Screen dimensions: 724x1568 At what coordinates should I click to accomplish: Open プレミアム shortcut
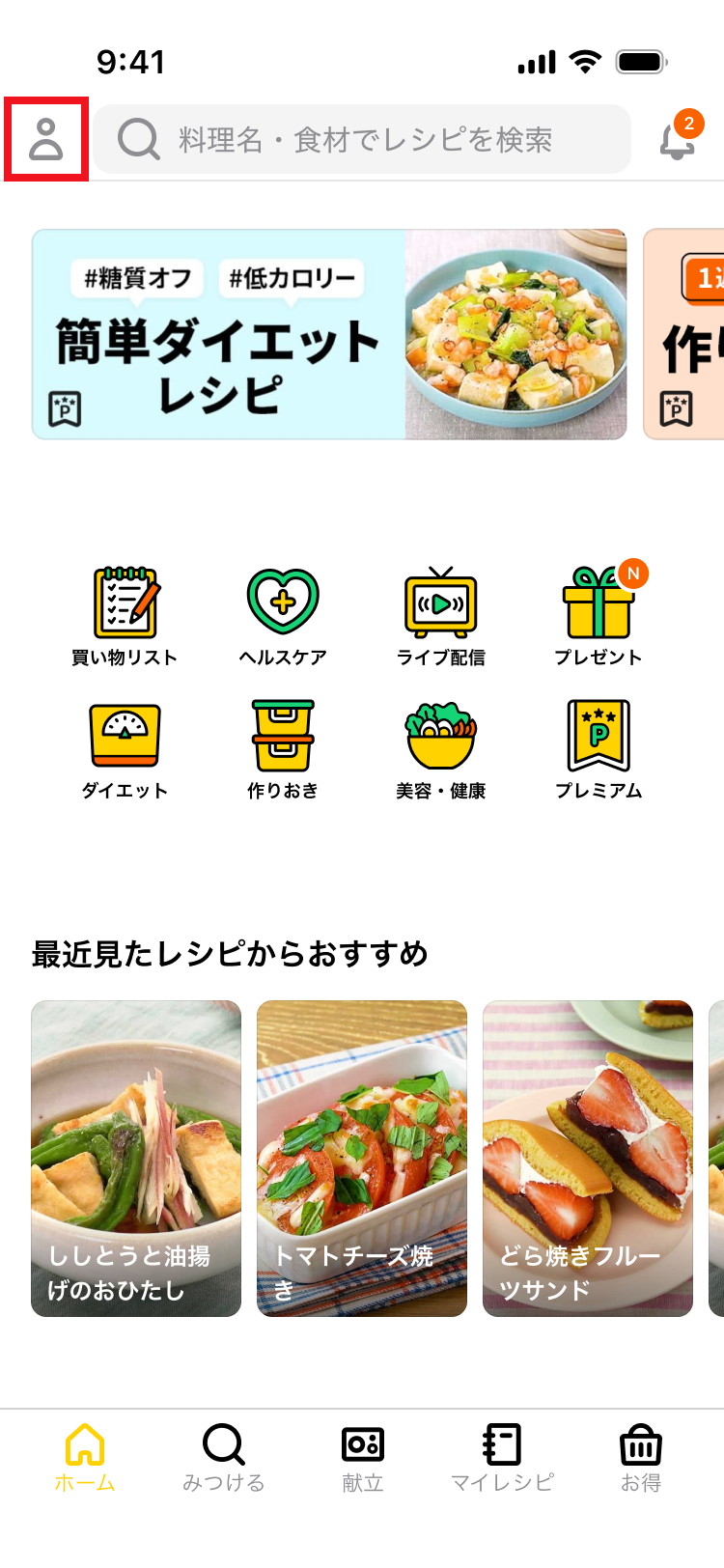599,749
